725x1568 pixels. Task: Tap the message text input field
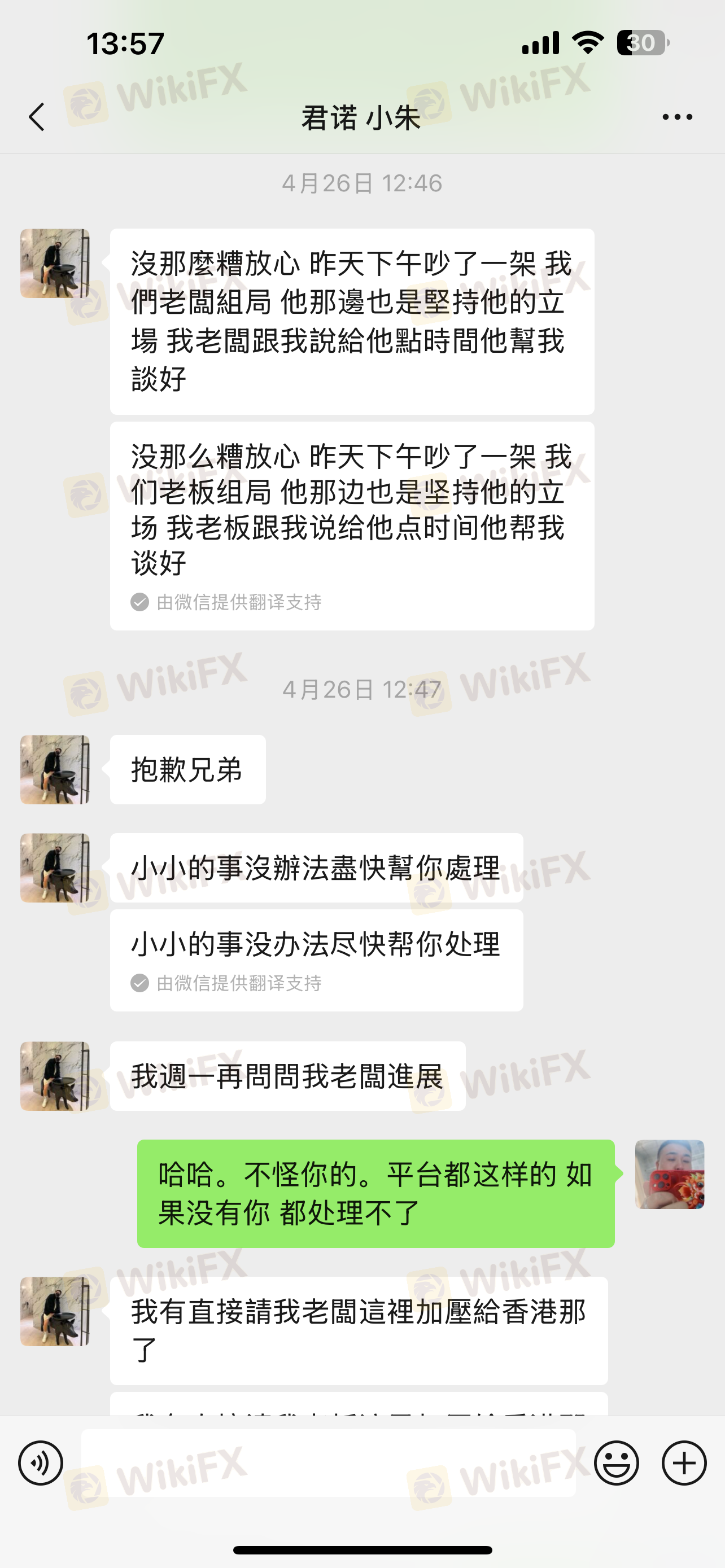(x=329, y=1462)
